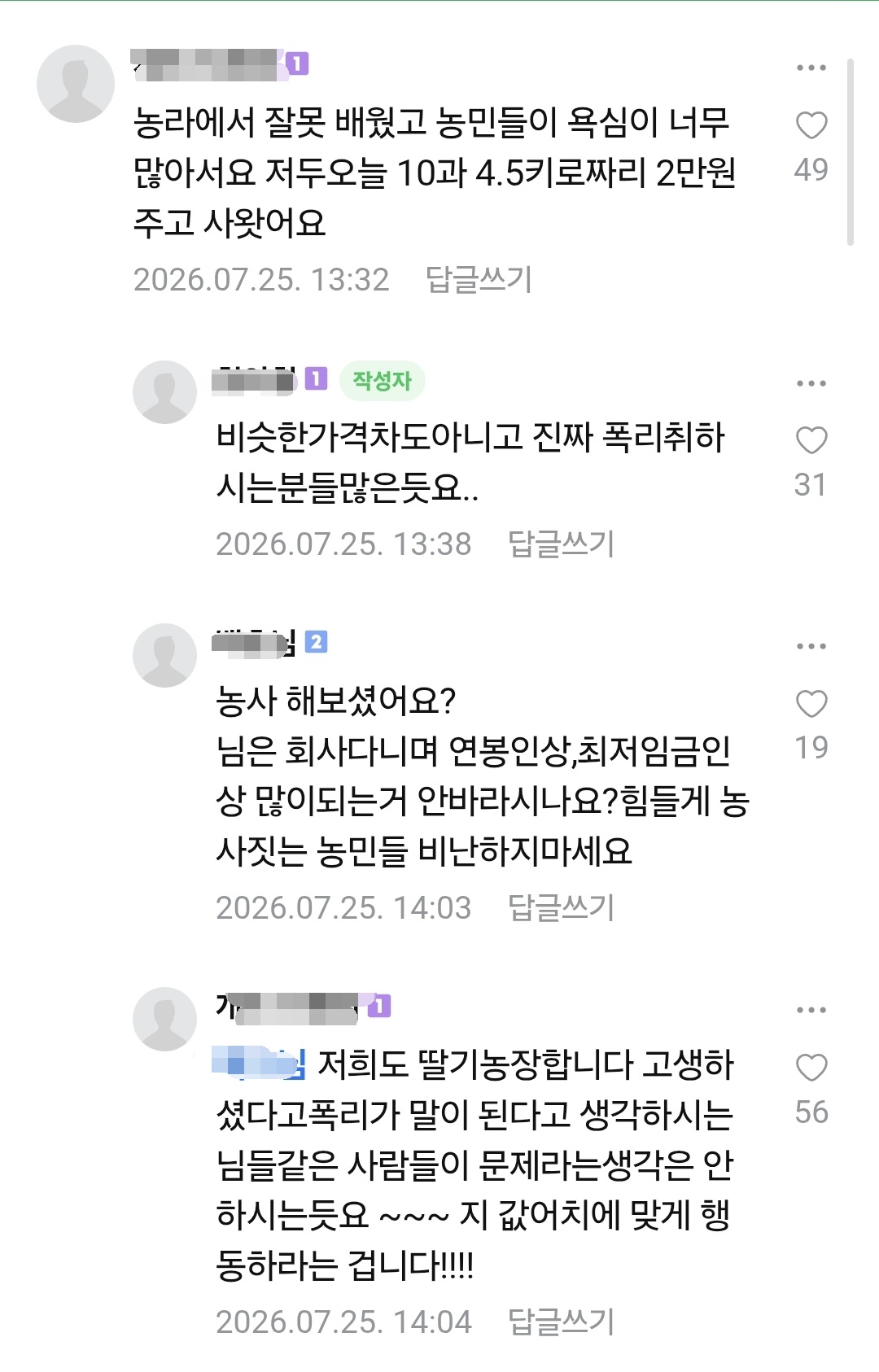This screenshot has width=879, height=1372.
Task: Open overflow menu on the 작성자 reply
Action: tap(811, 382)
